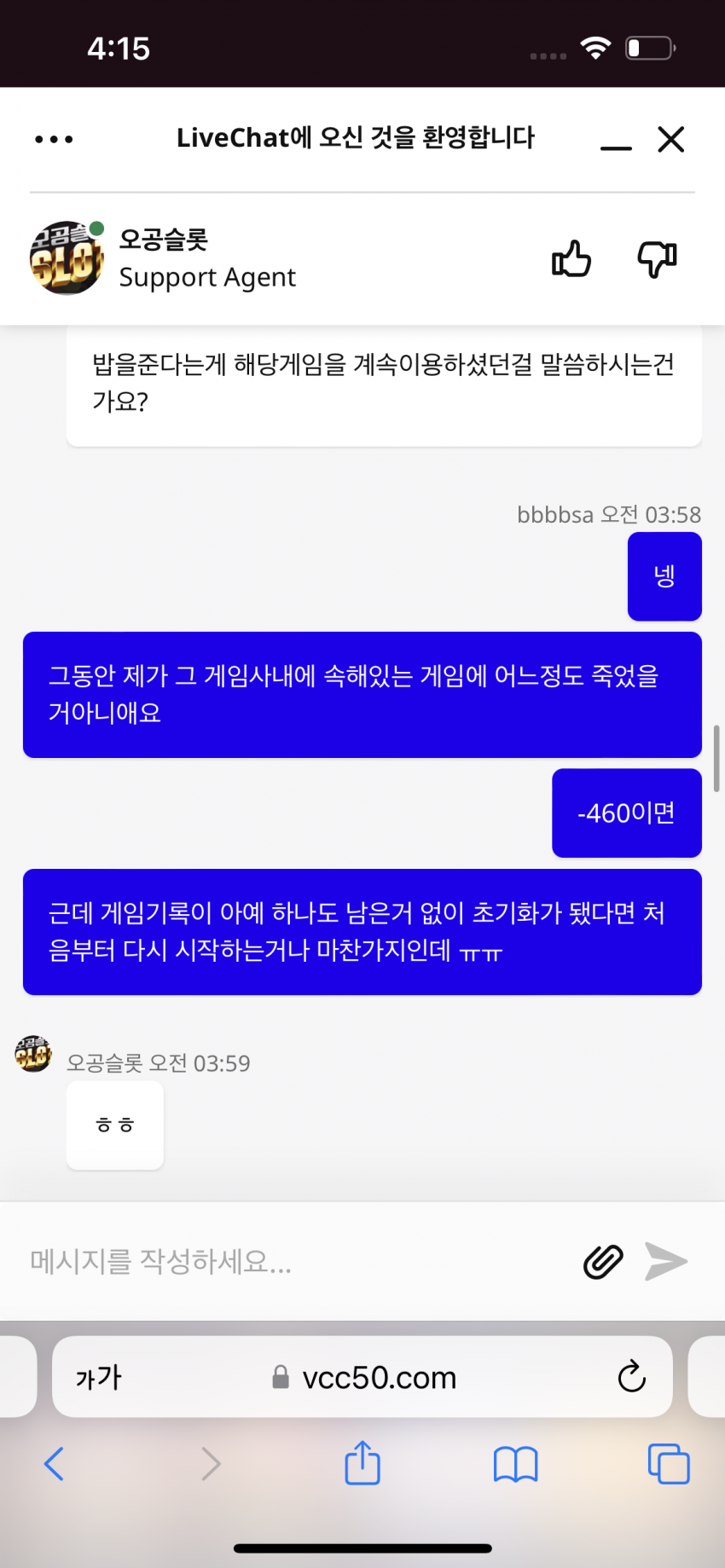Send the message with the arrow icon
The image size is (725, 1568).
[x=666, y=1262]
